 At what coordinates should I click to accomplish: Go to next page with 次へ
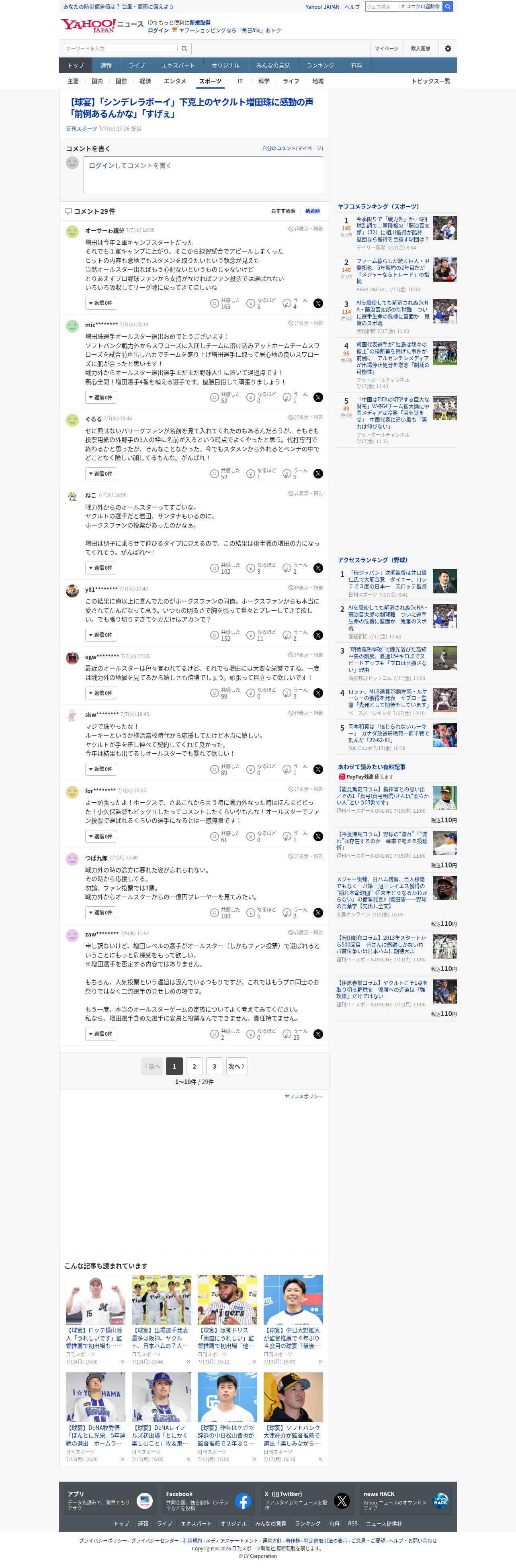(236, 1066)
